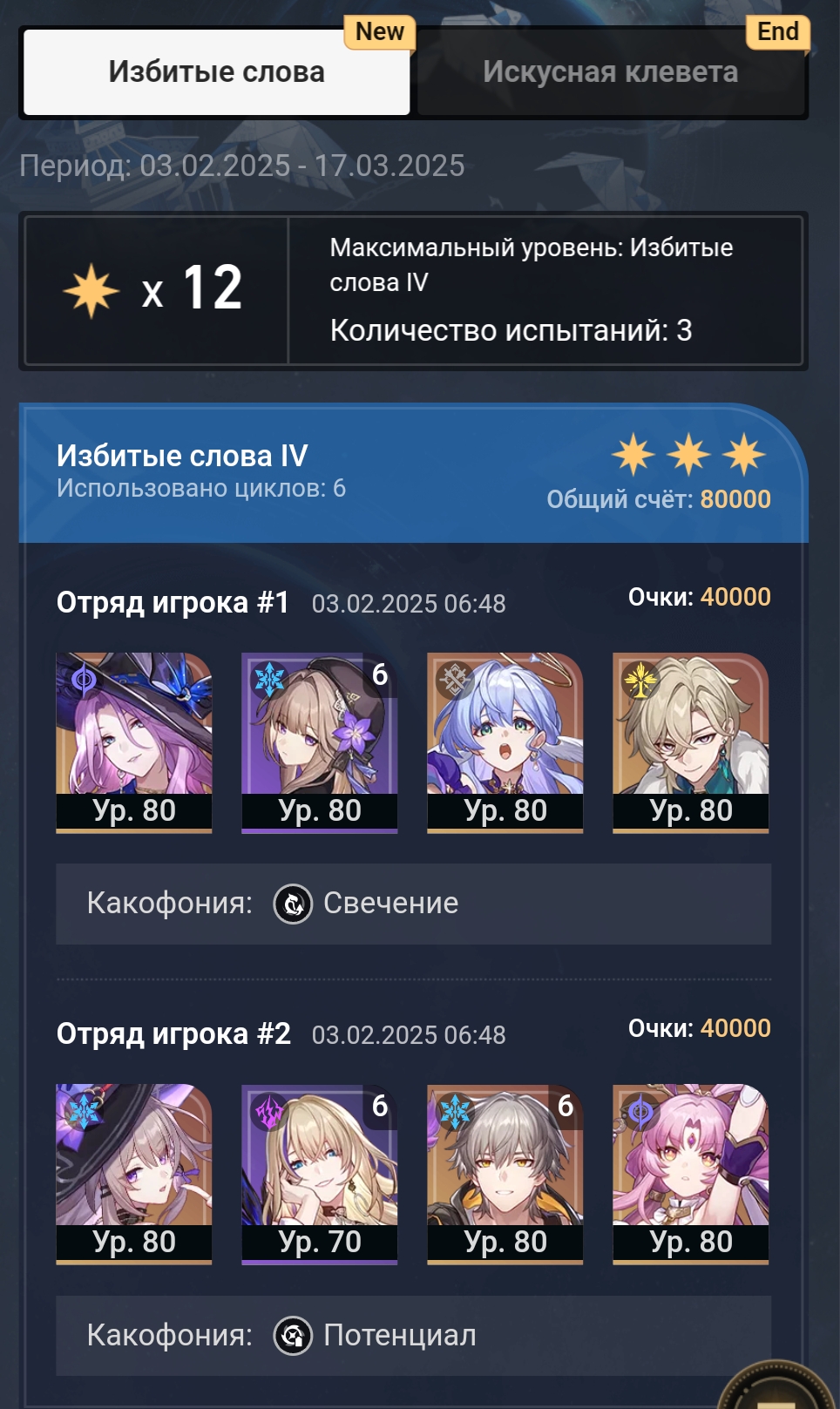Open the black-hat character in squad #2
Screen dimensions: 840x1409
134,1174
